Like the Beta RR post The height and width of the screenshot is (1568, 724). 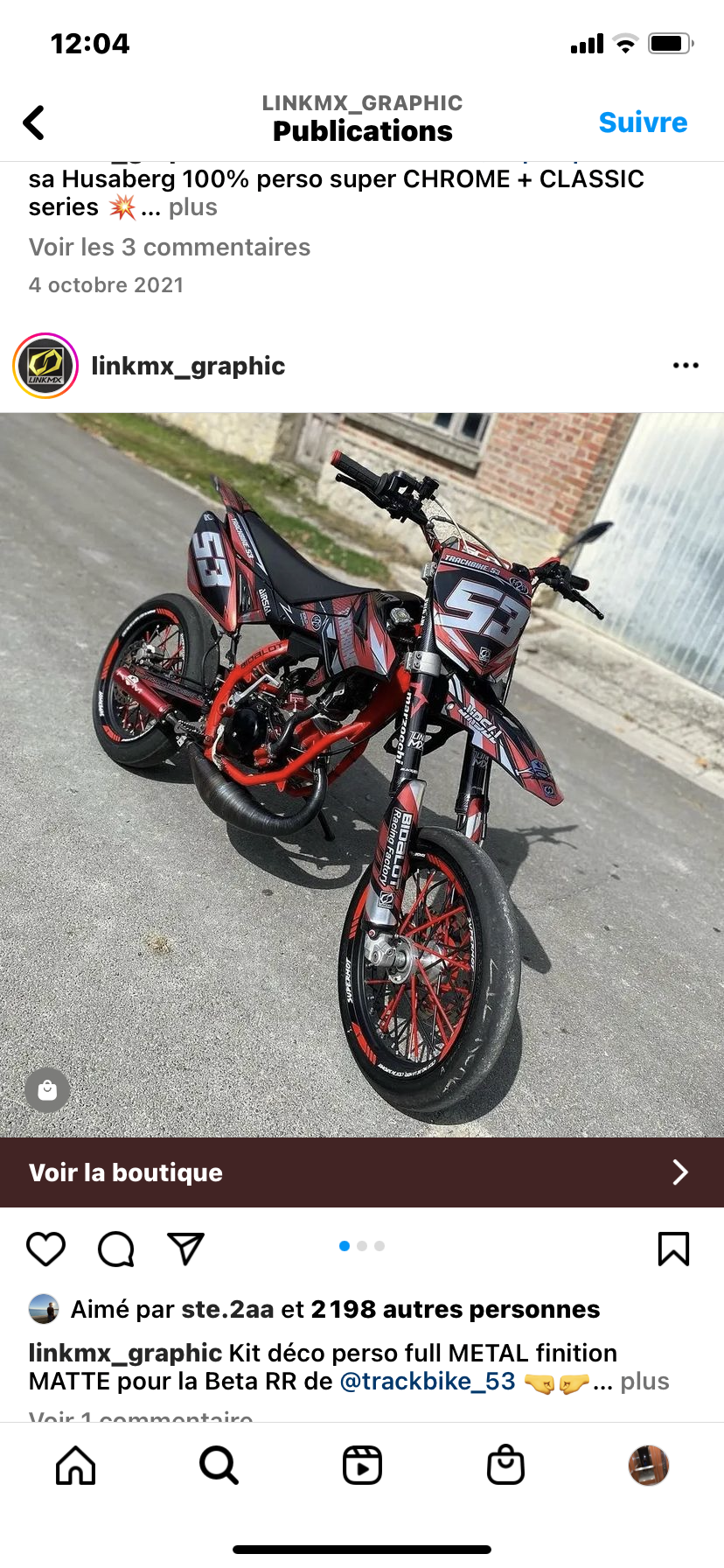[x=46, y=1249]
